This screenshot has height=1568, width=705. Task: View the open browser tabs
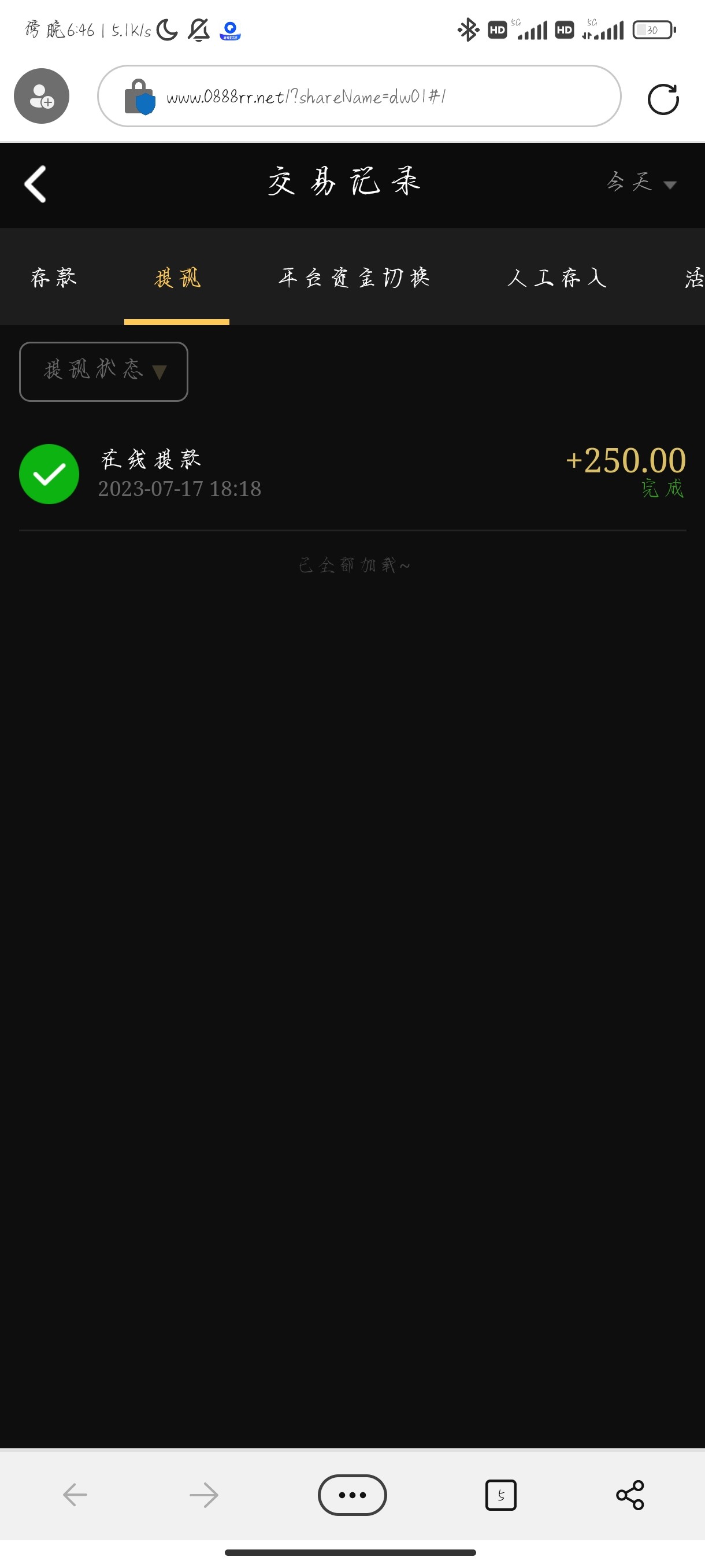click(500, 1495)
